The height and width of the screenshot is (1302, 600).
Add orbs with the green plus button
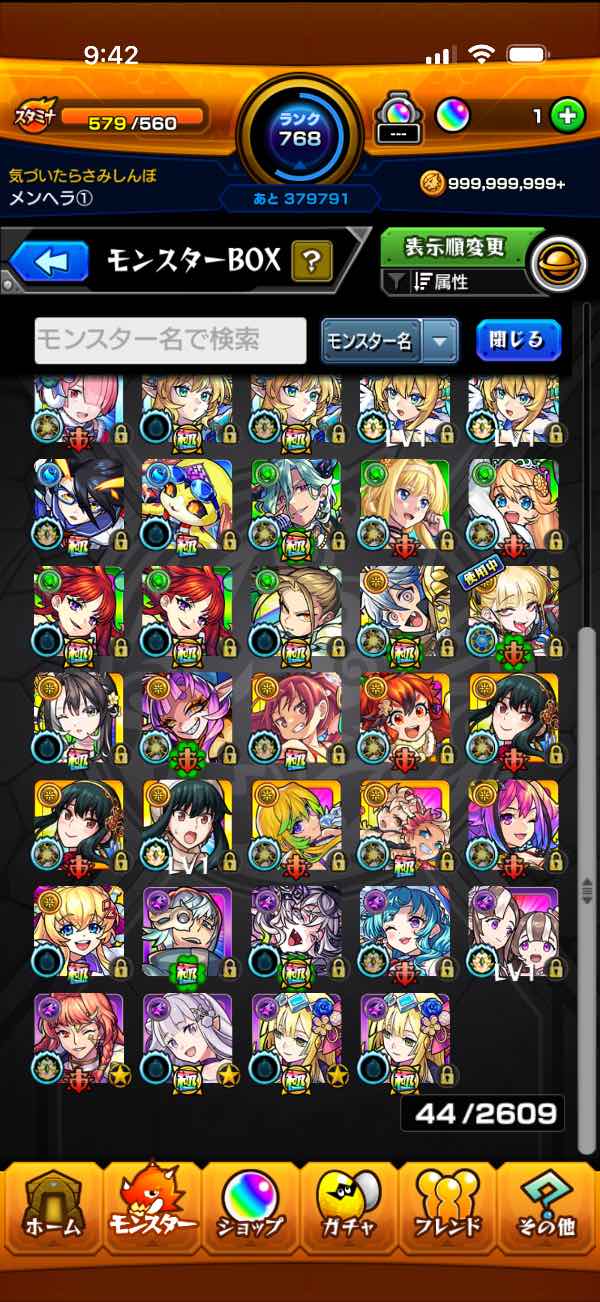(x=567, y=116)
